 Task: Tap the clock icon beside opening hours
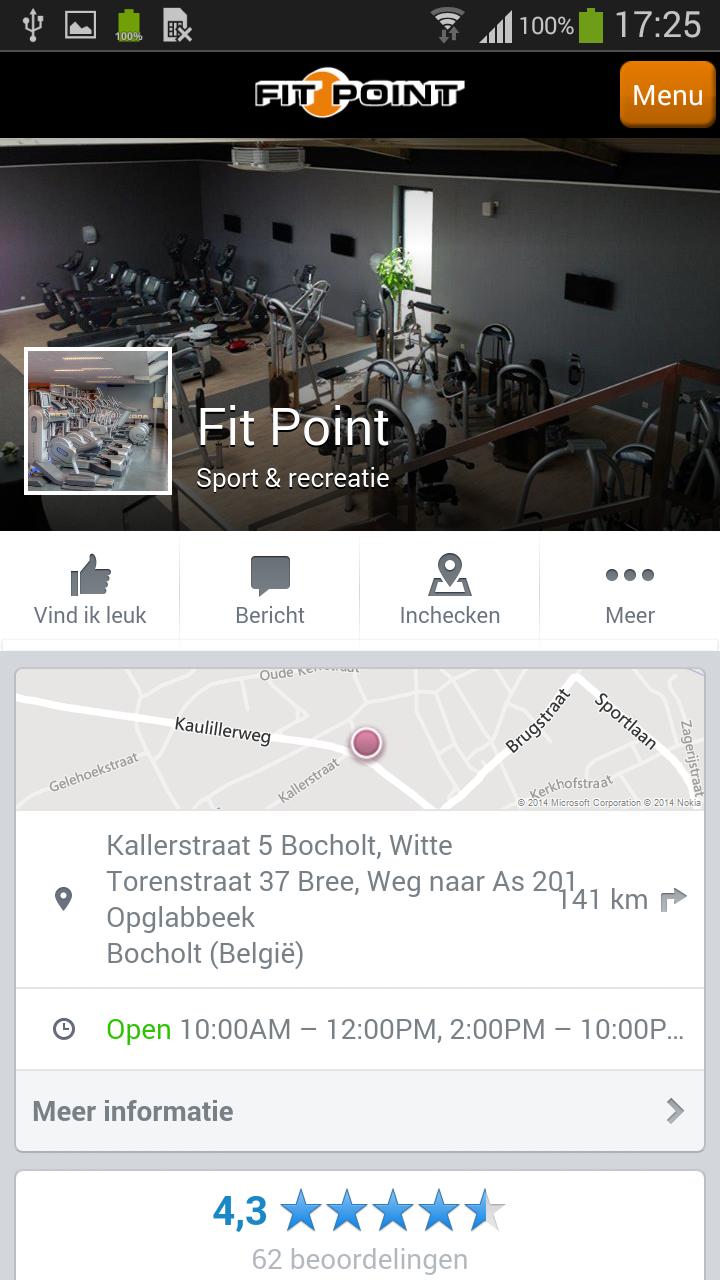click(x=64, y=1028)
